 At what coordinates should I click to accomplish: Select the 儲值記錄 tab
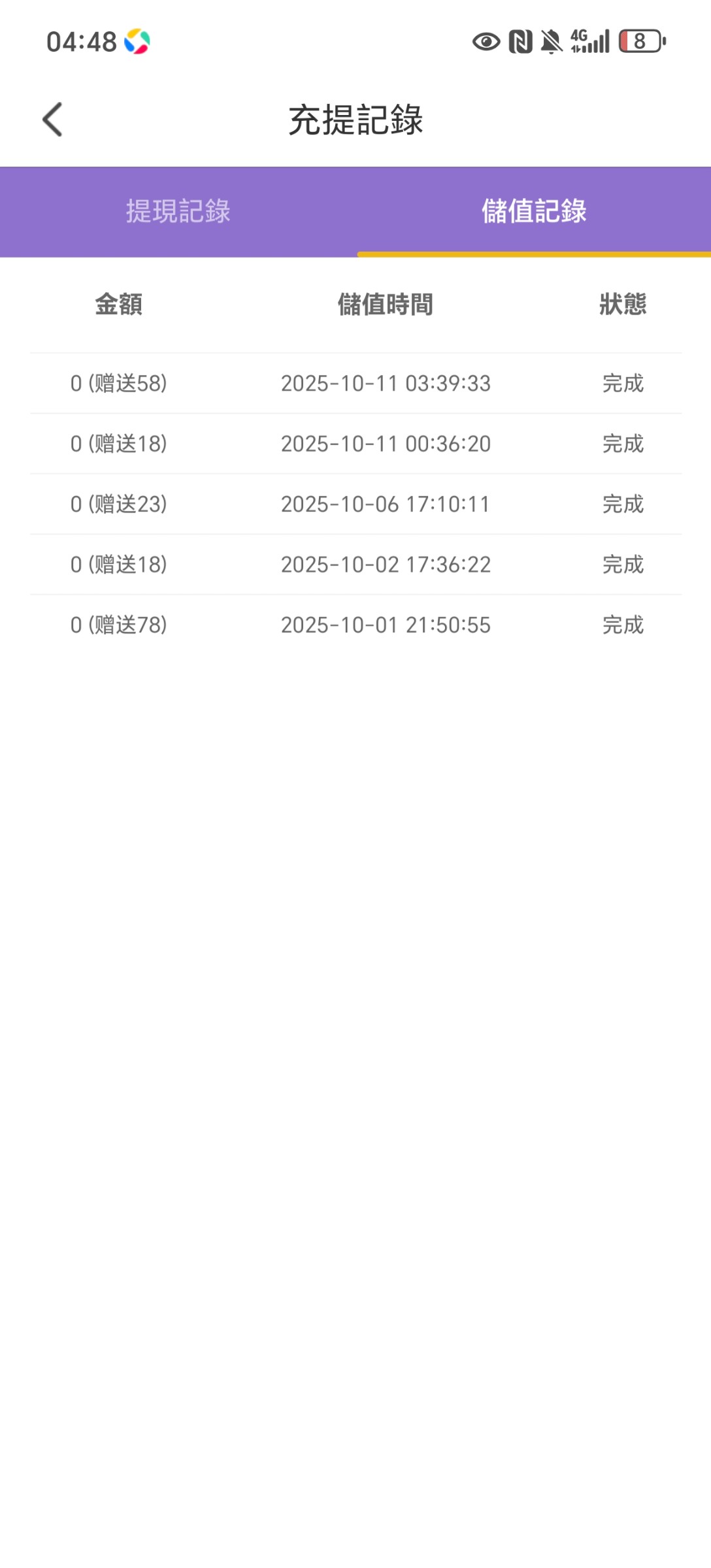click(533, 210)
